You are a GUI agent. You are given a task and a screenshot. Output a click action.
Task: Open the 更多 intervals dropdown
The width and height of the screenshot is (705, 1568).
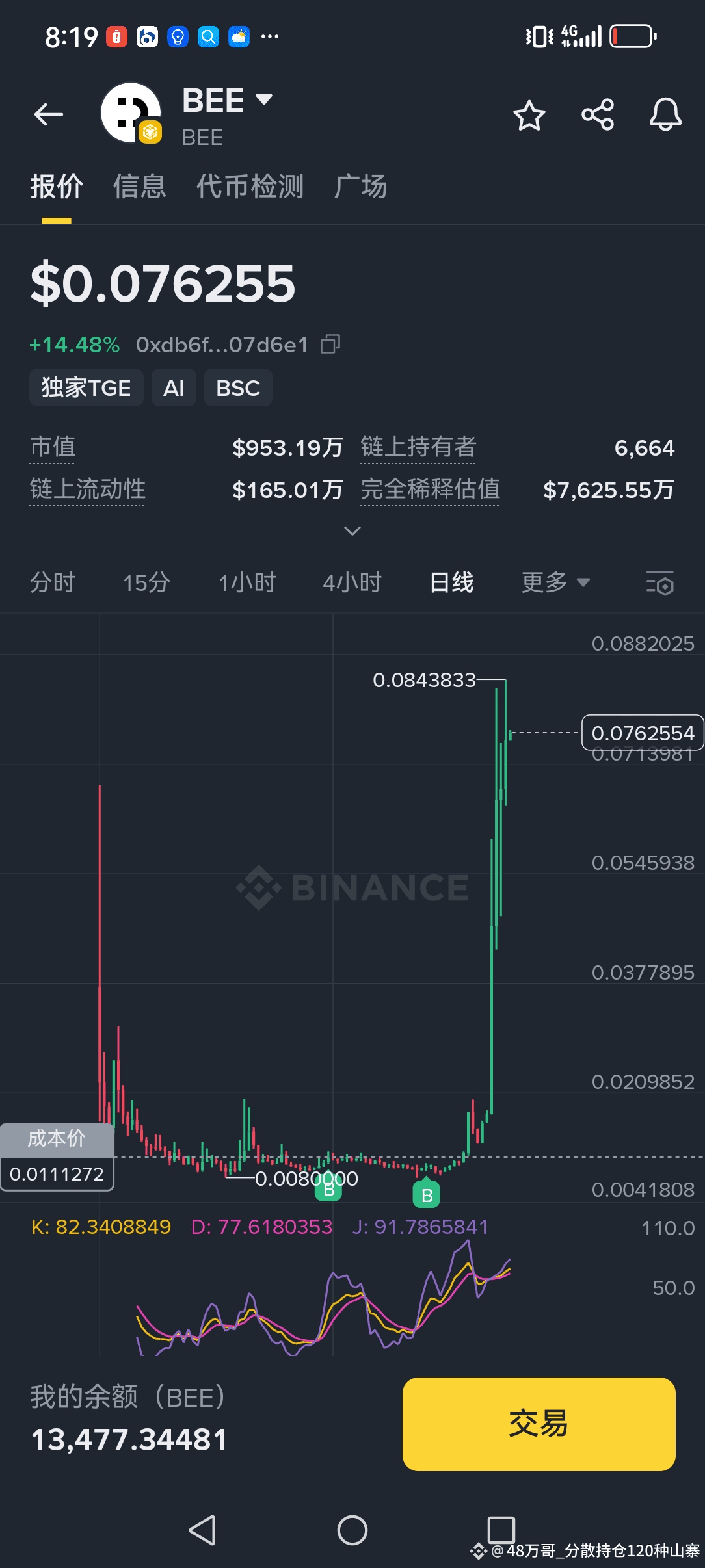tap(555, 582)
